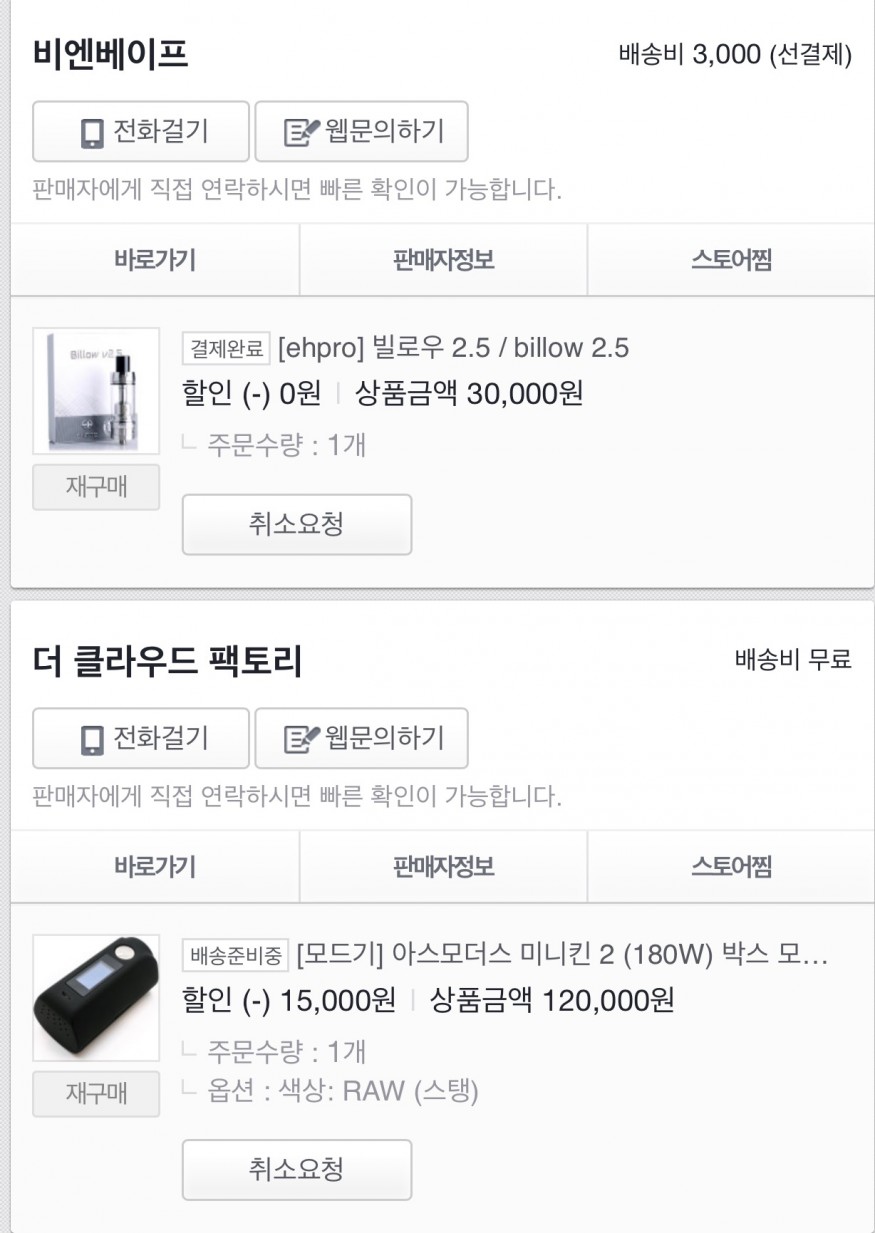Screen dimensions: 875x1233
Task: Add 더 클라우드 팩토리 to 스토어찜
Action: point(731,866)
